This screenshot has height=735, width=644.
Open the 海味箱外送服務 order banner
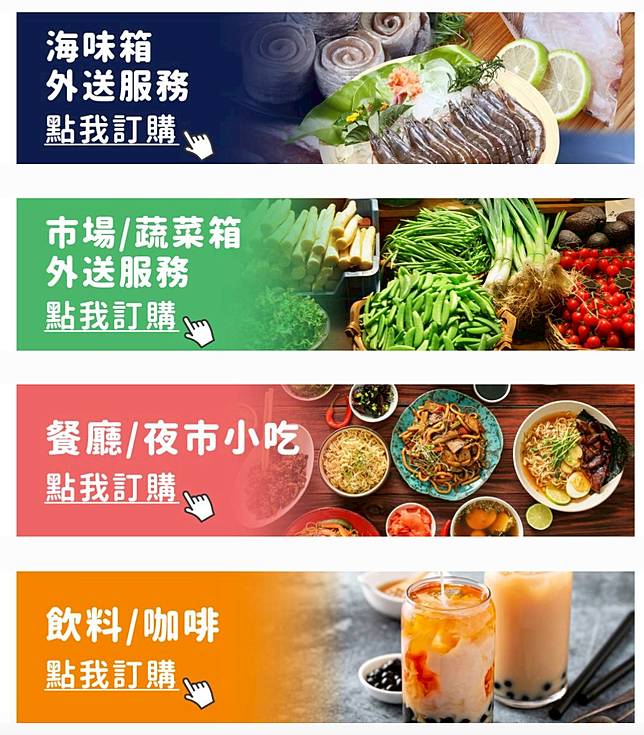[x=112, y=130]
